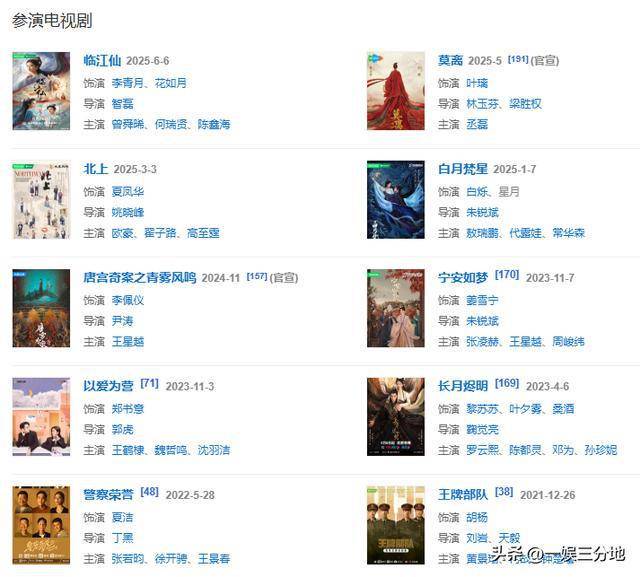
Task: Open actor 王鹤棣's link under 以爱为营
Action: click(127, 450)
